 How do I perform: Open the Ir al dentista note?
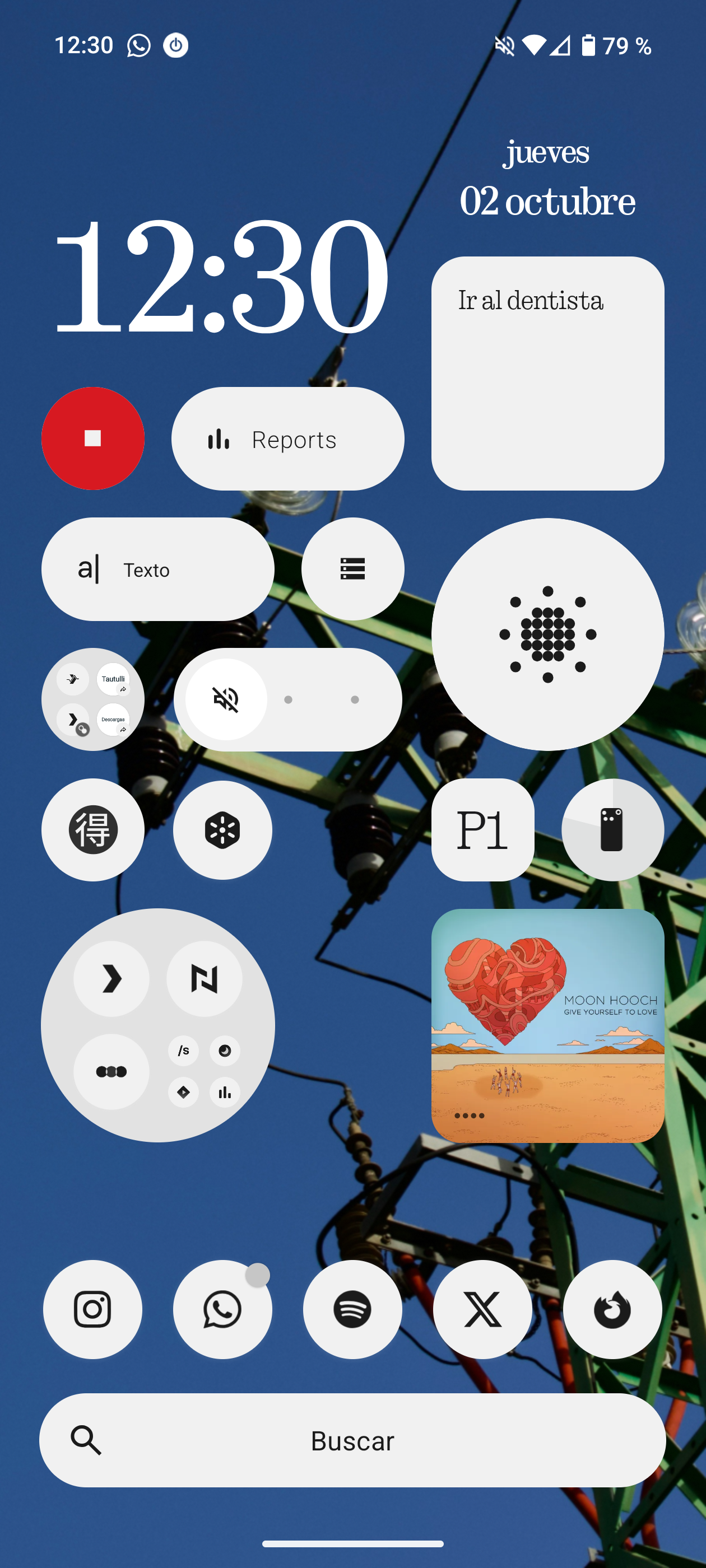547,373
